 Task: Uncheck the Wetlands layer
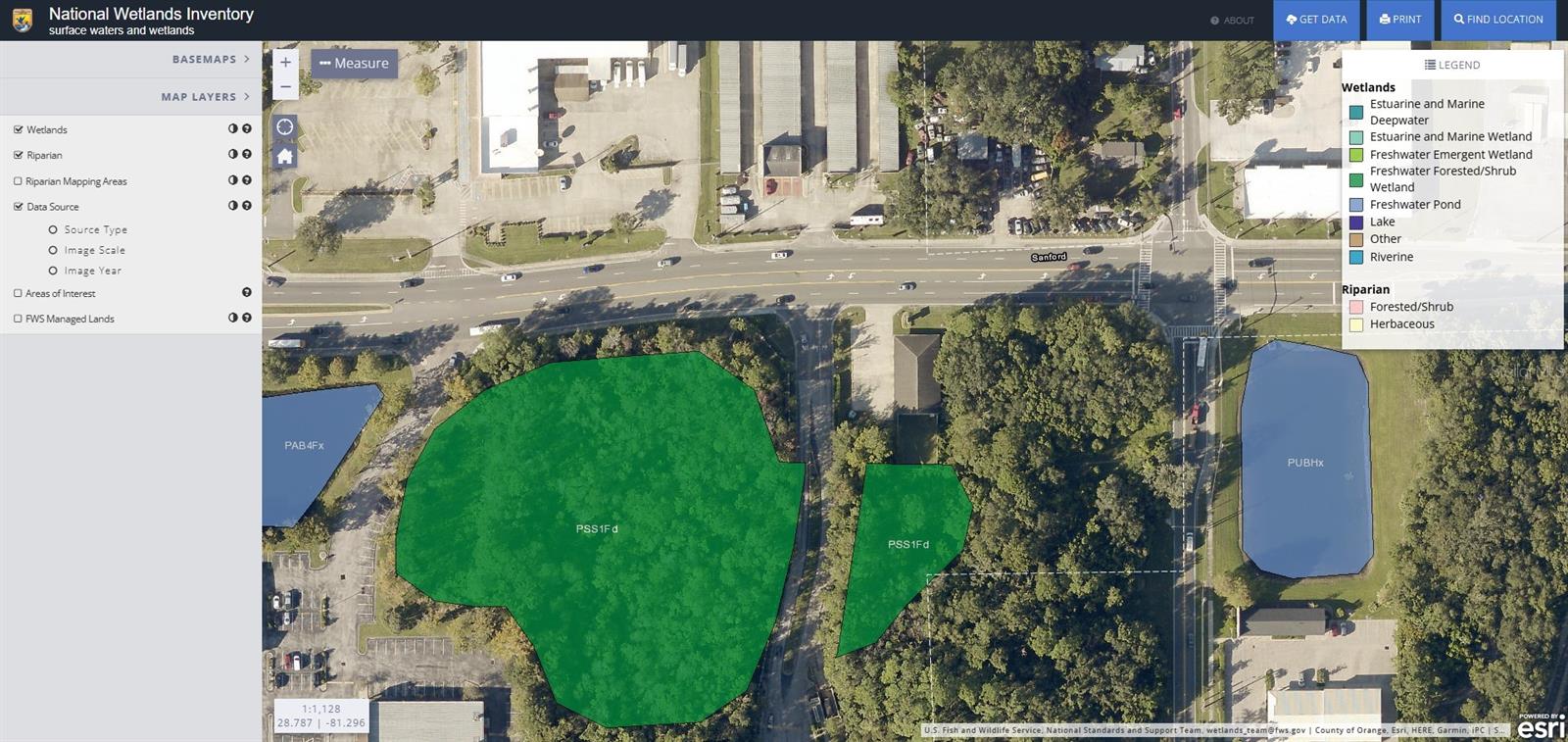point(19,129)
